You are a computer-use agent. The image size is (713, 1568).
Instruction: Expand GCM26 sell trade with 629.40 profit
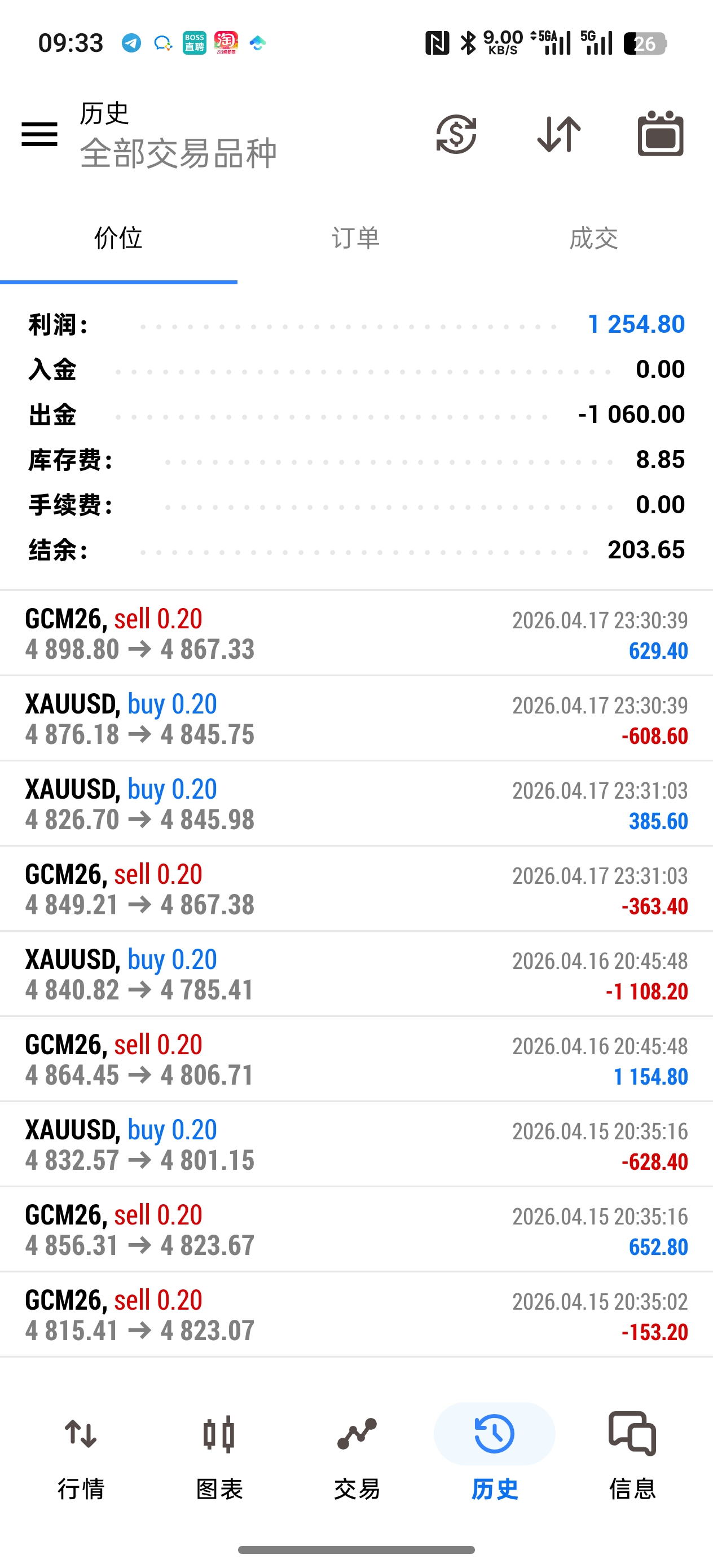tap(356, 633)
